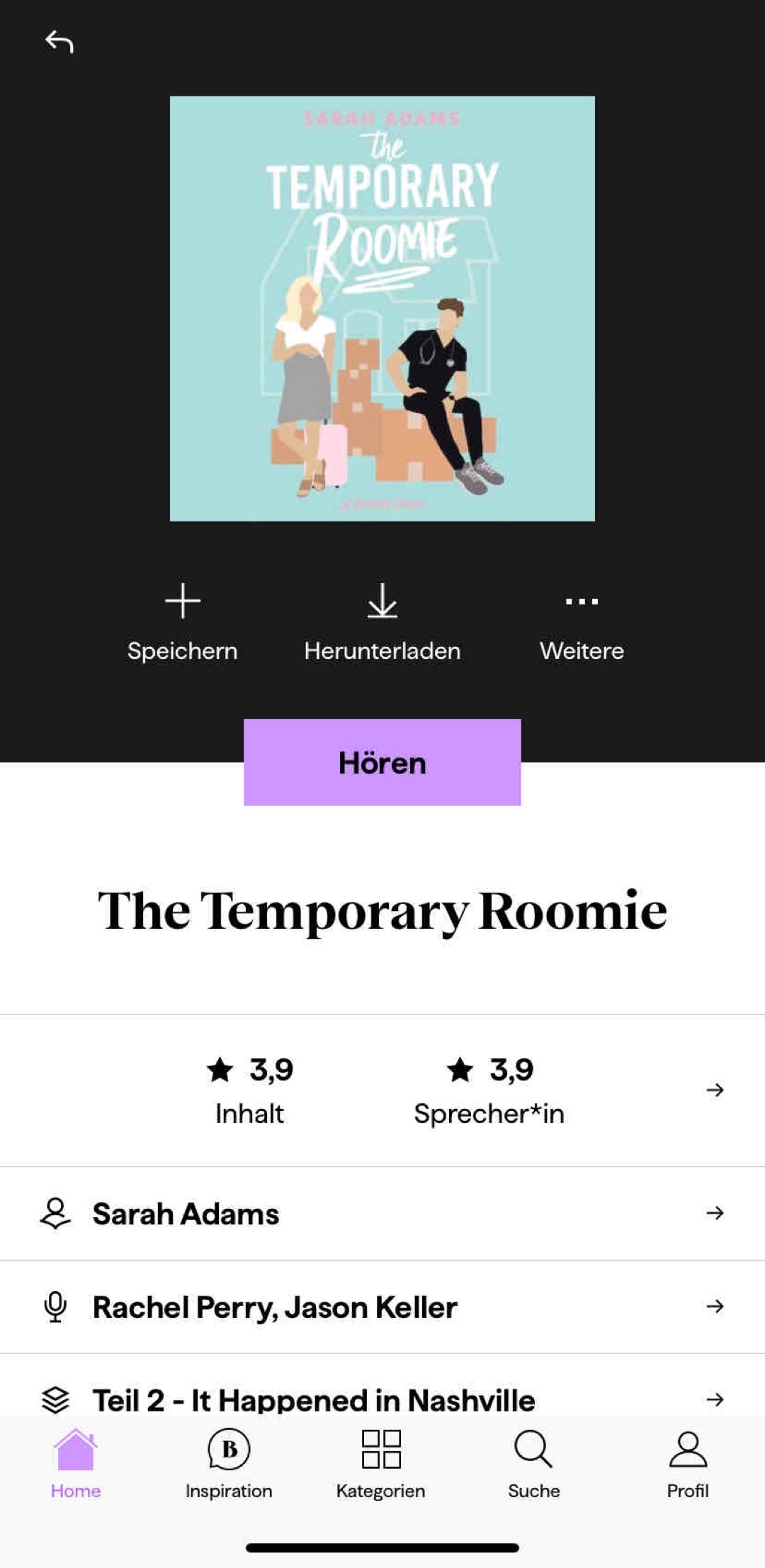
Task: Open the Kategorien tab
Action: pyautogui.click(x=381, y=1464)
